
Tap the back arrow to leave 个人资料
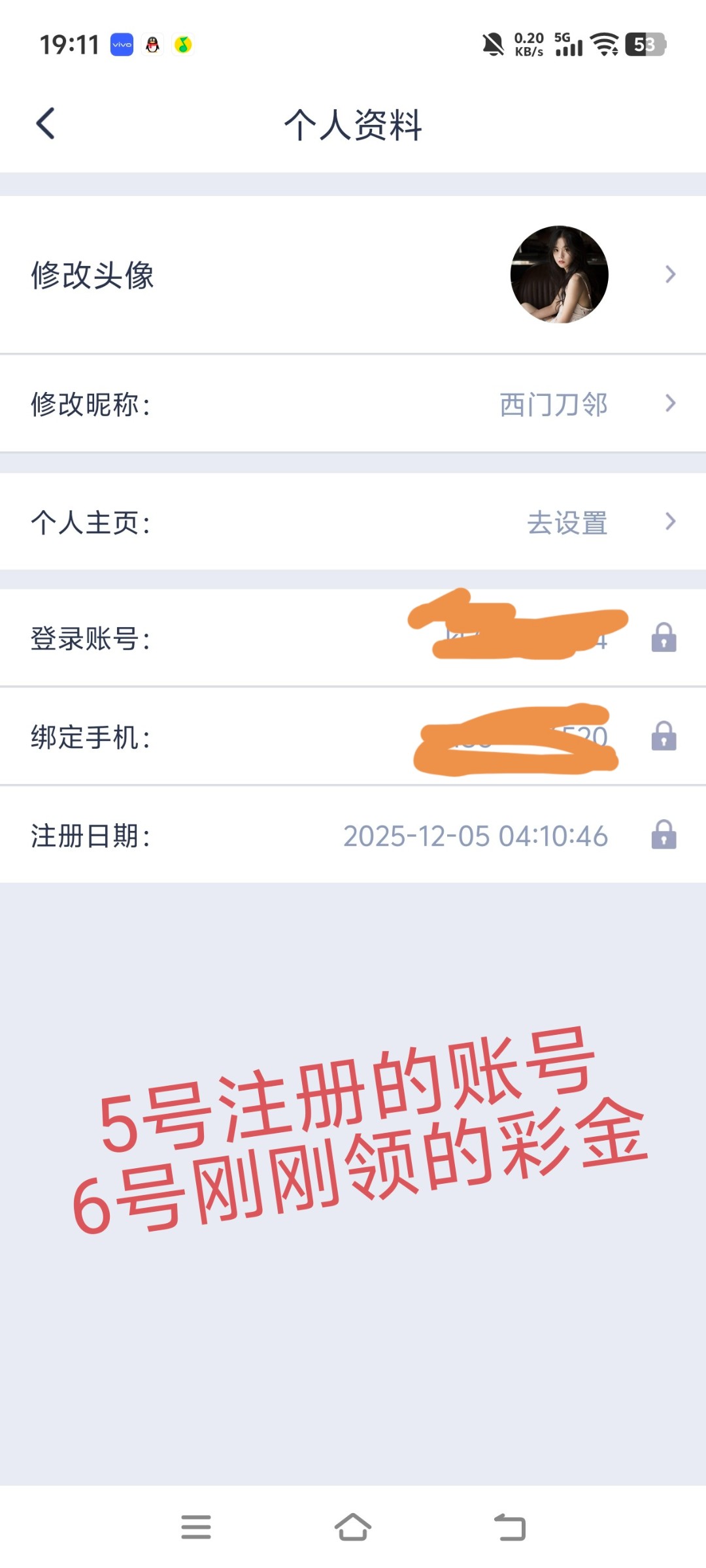tap(46, 123)
